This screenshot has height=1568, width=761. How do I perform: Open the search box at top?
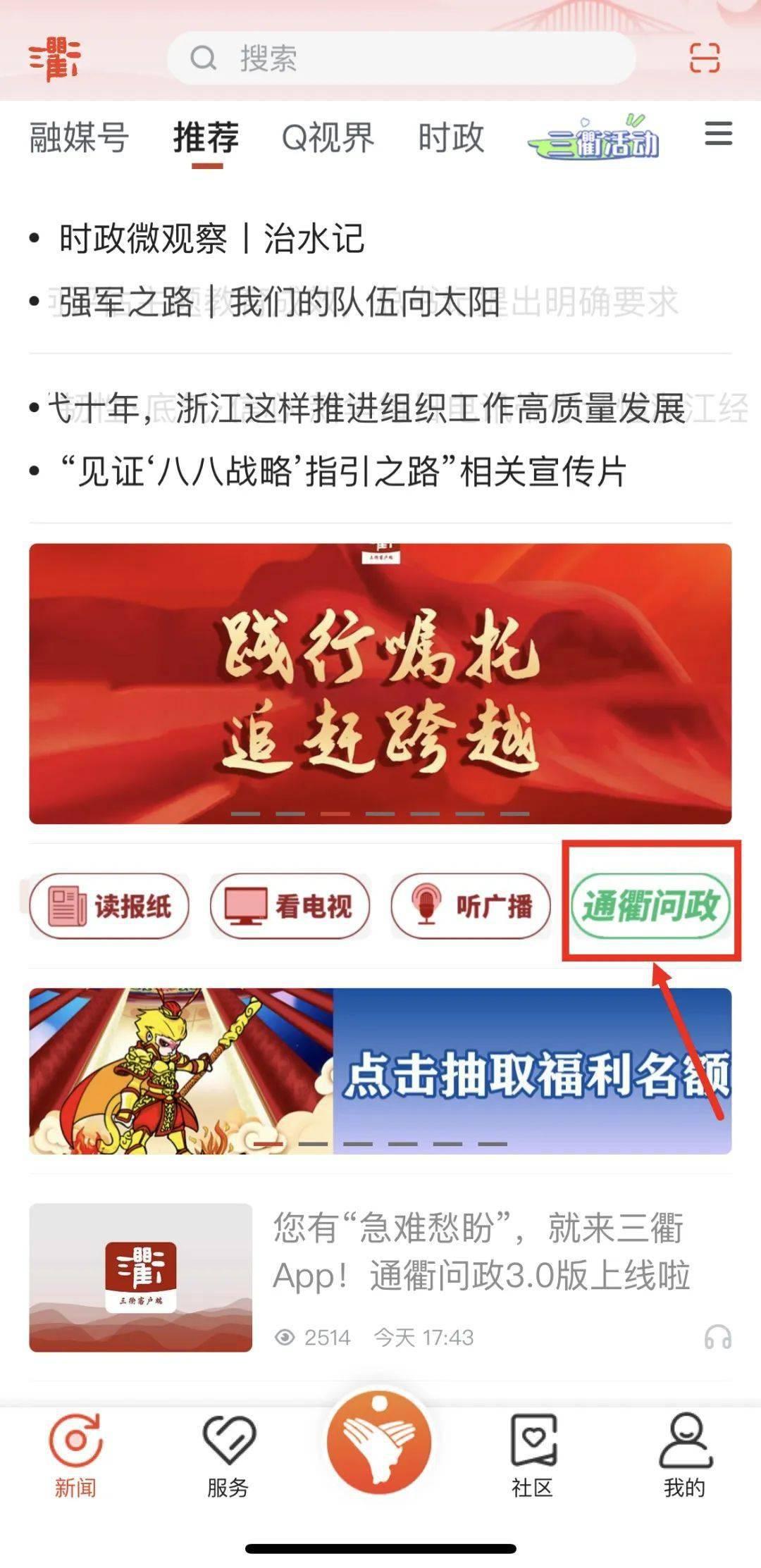click(x=402, y=58)
